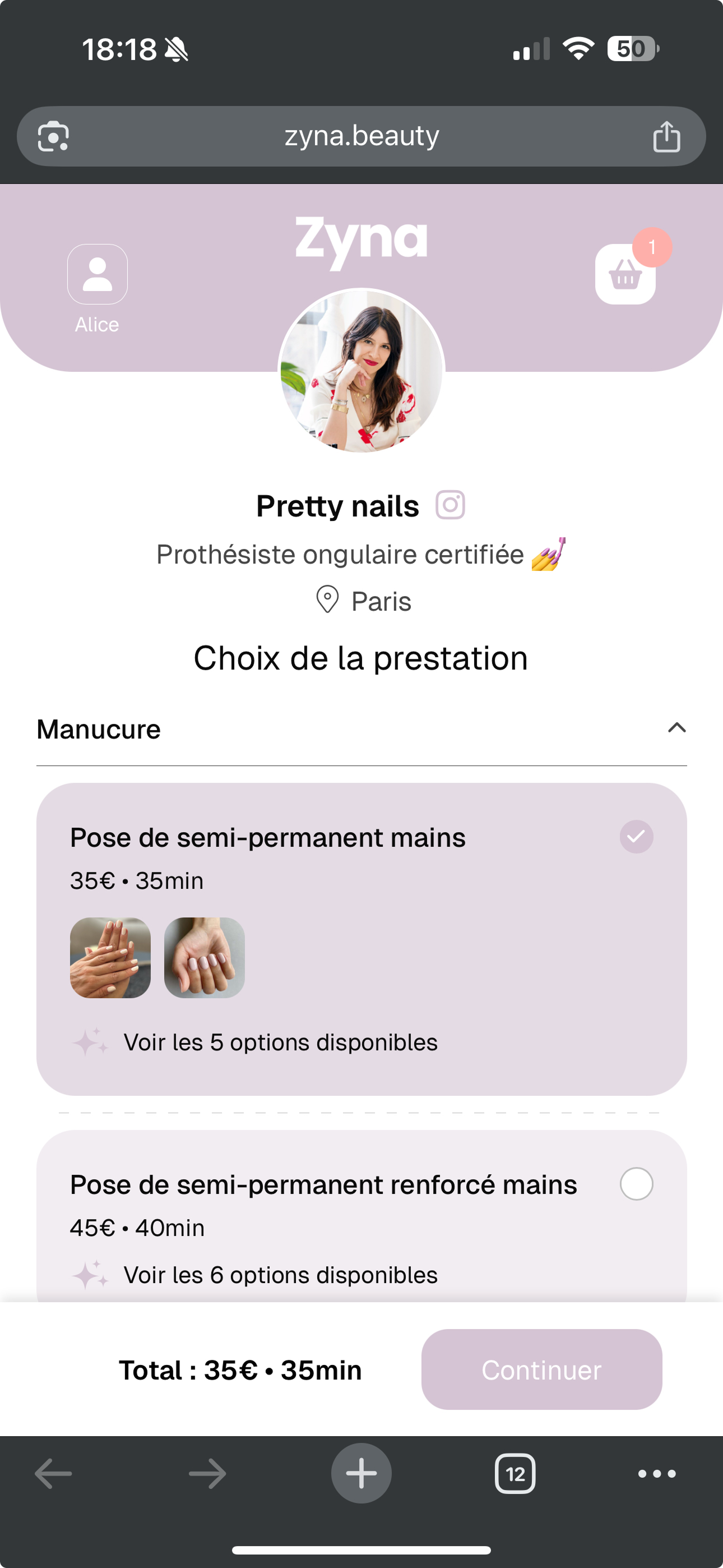Open Alice's account profile
723x1568 pixels.
tap(98, 275)
